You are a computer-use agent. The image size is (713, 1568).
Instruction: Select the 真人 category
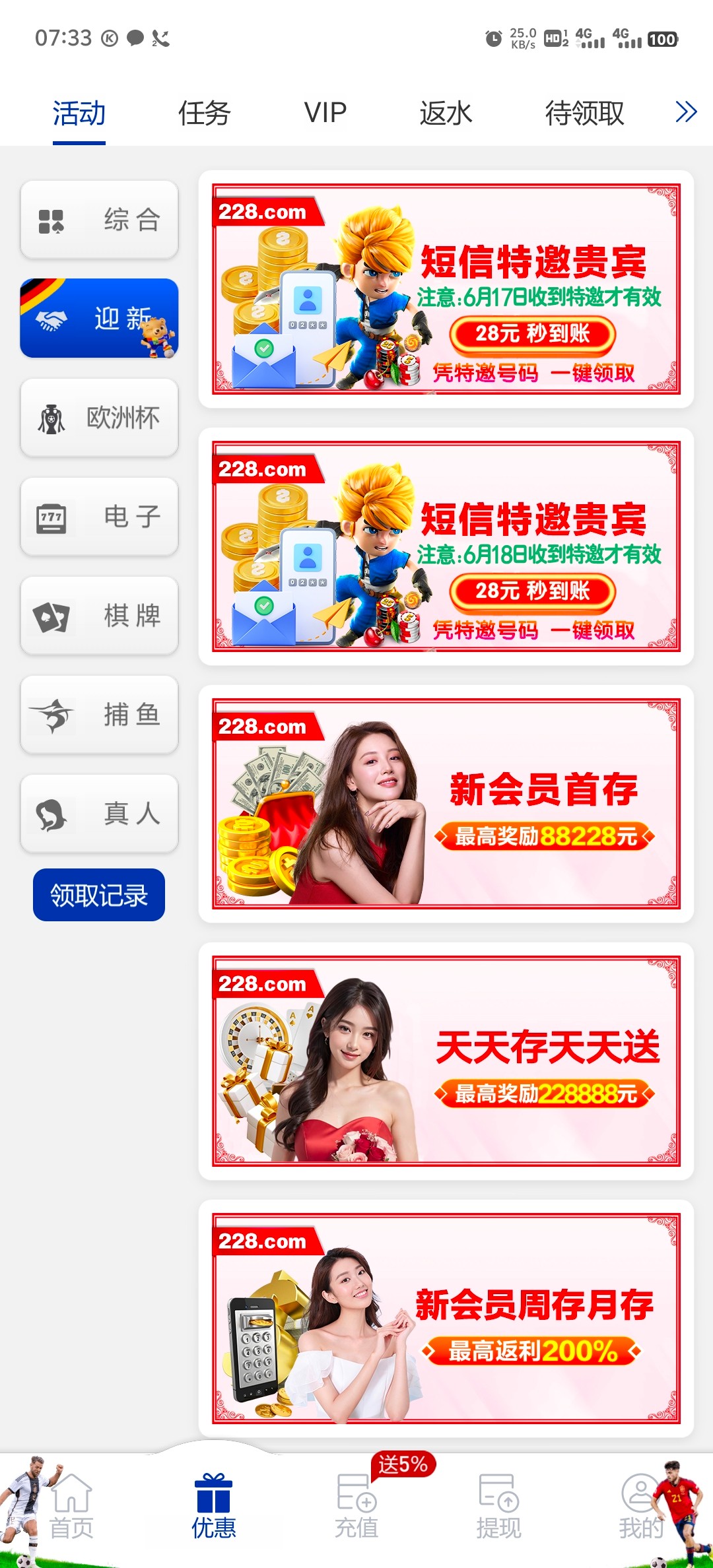point(99,814)
